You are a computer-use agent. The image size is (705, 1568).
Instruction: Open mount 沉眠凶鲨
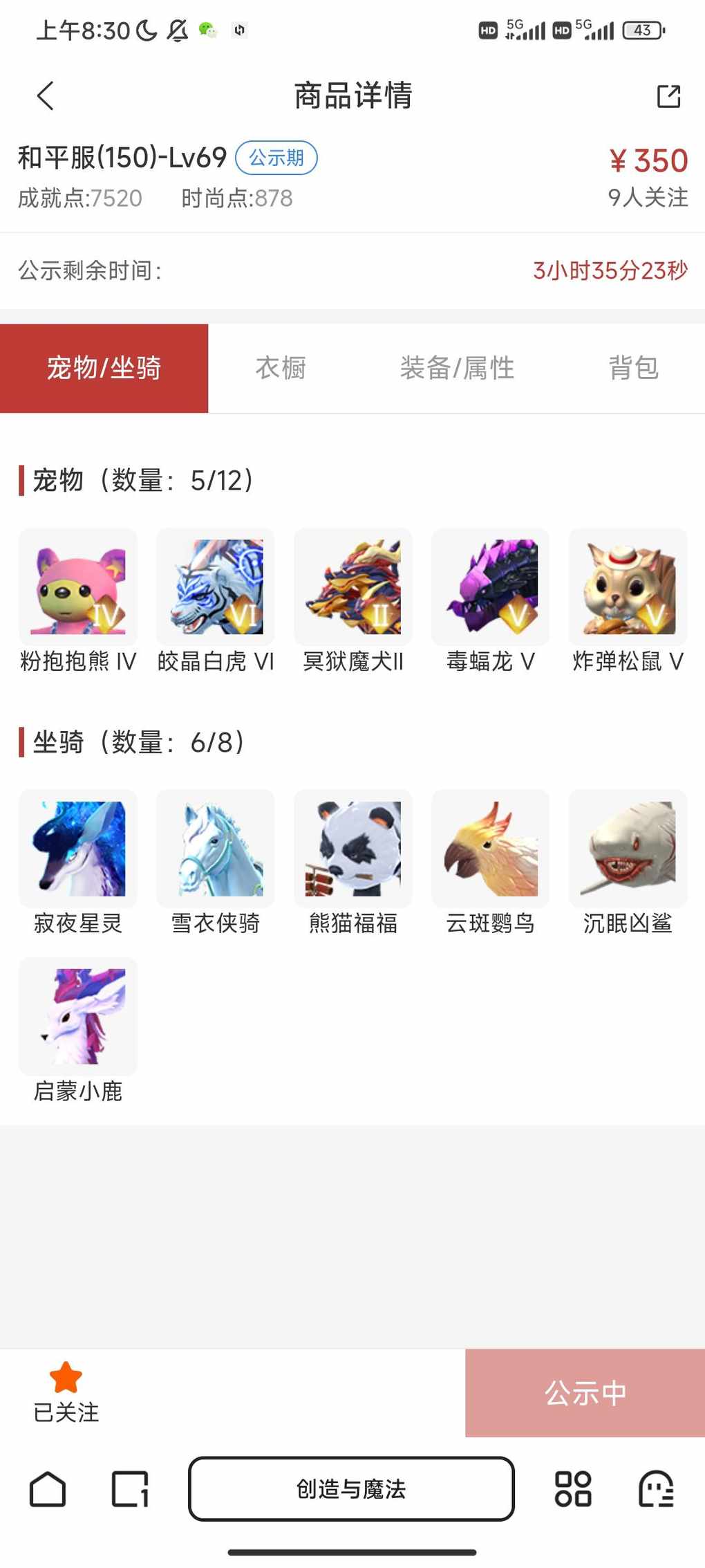point(628,849)
